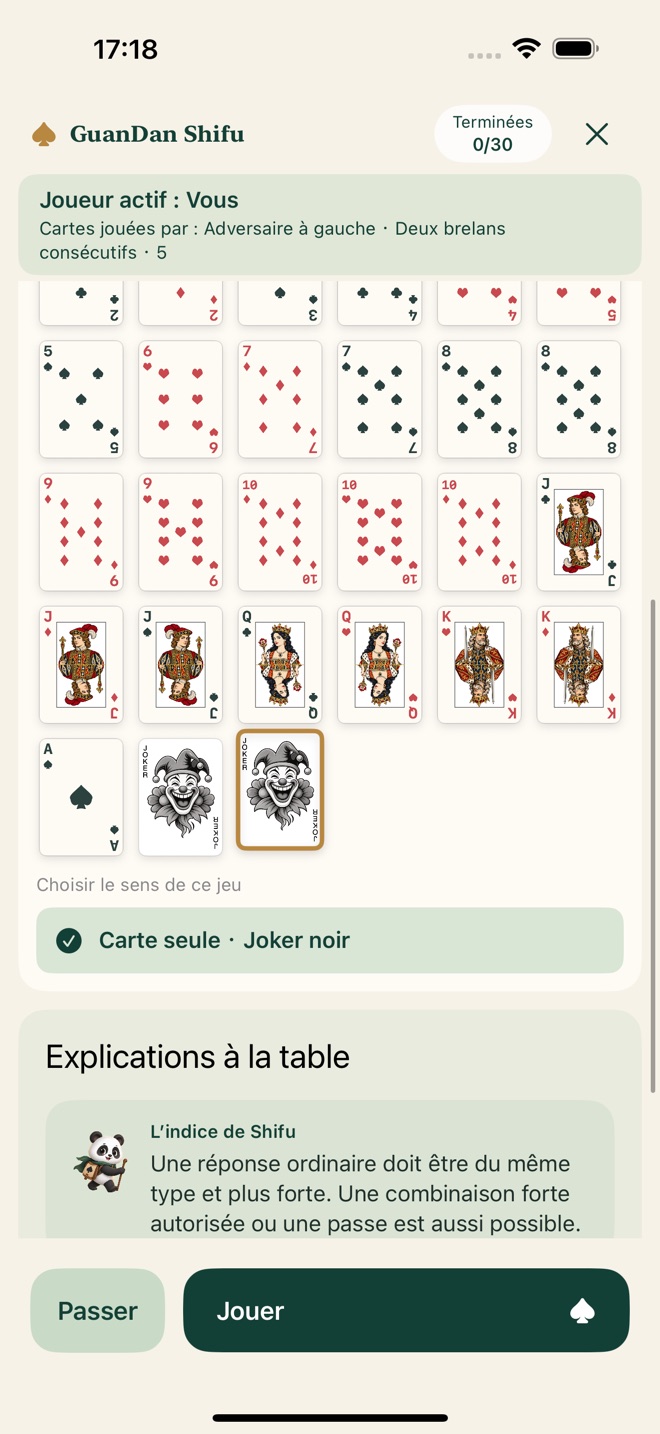Select the ace of spades

[x=81, y=797]
